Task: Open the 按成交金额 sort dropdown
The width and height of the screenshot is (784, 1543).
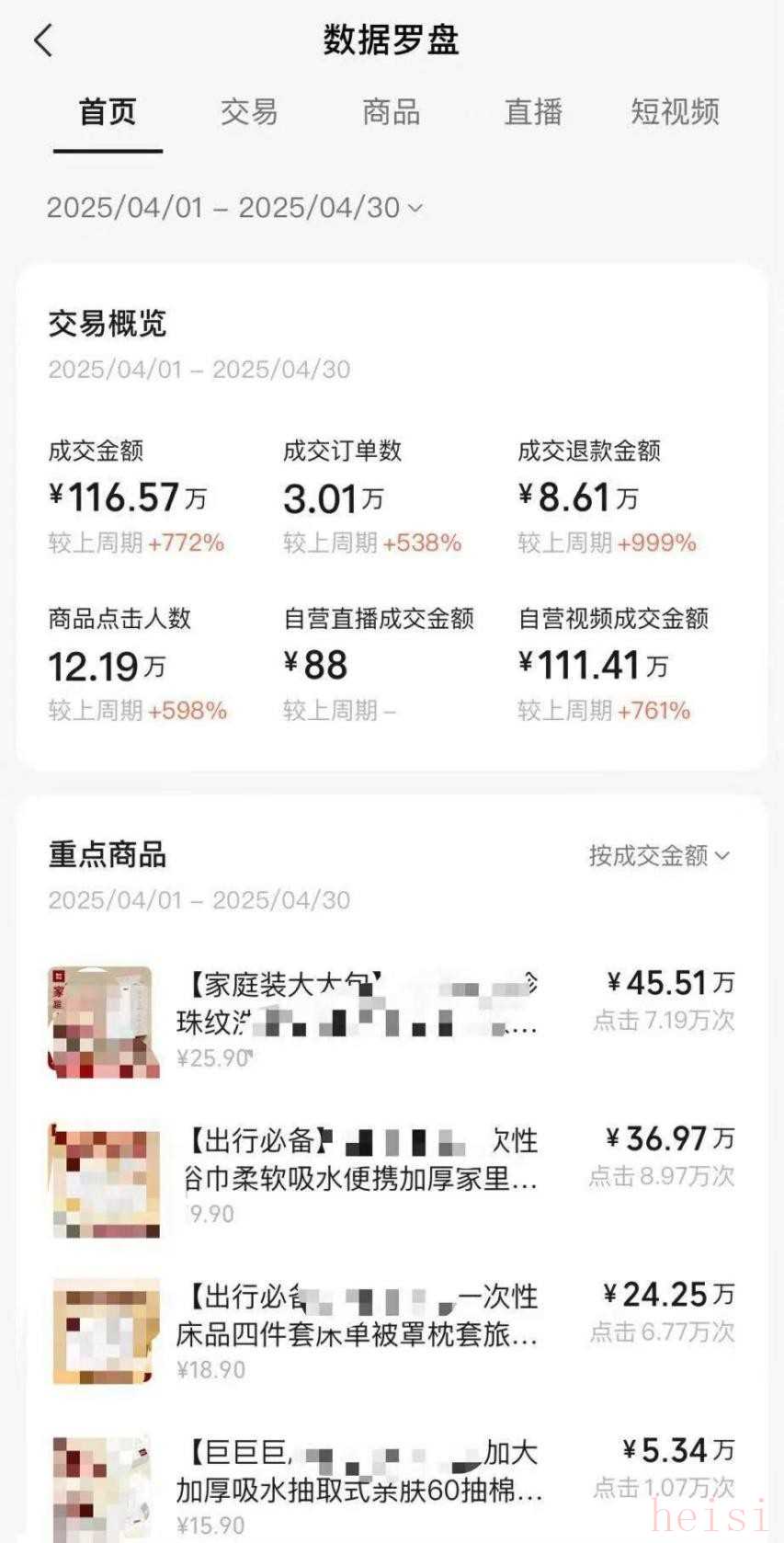Action: click(x=659, y=856)
